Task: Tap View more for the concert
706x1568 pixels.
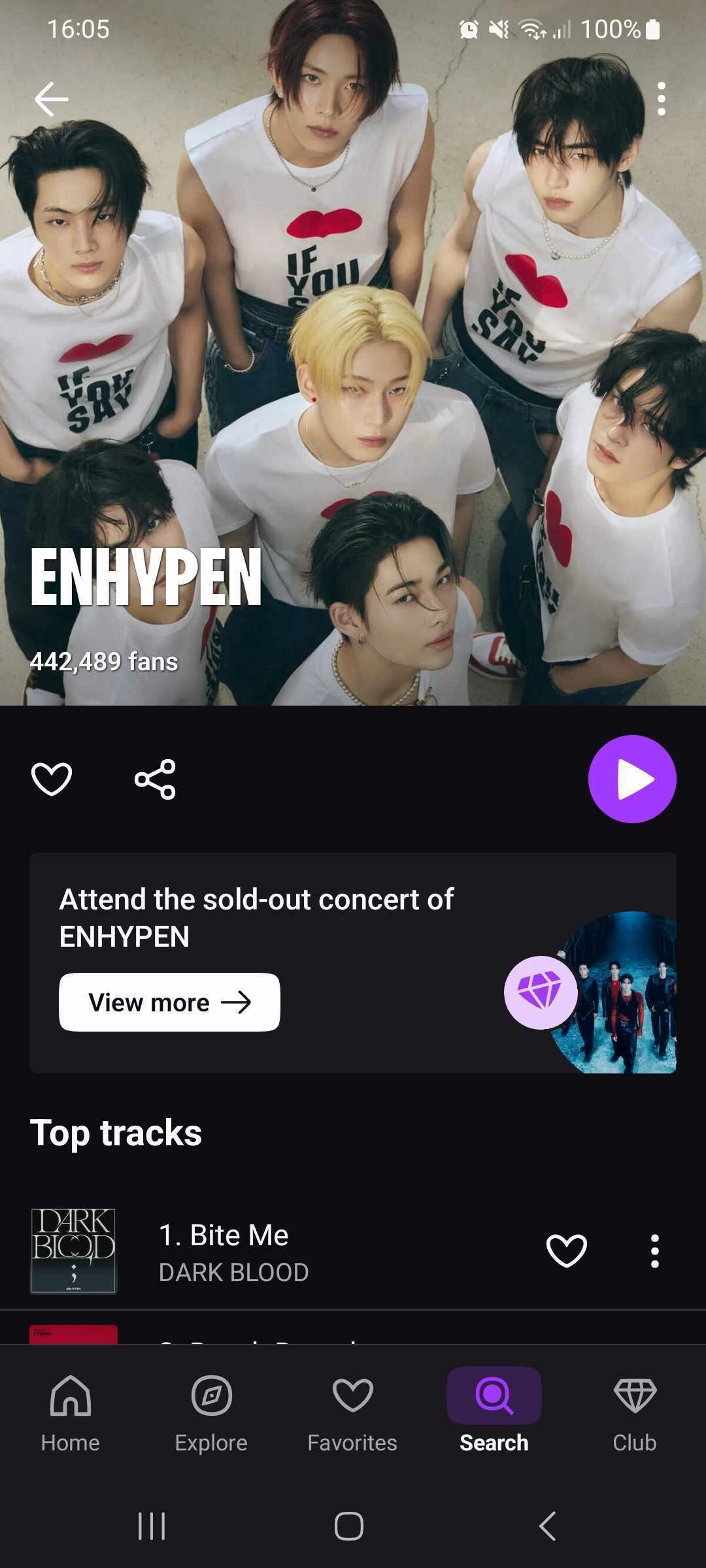Action: pos(169,1002)
